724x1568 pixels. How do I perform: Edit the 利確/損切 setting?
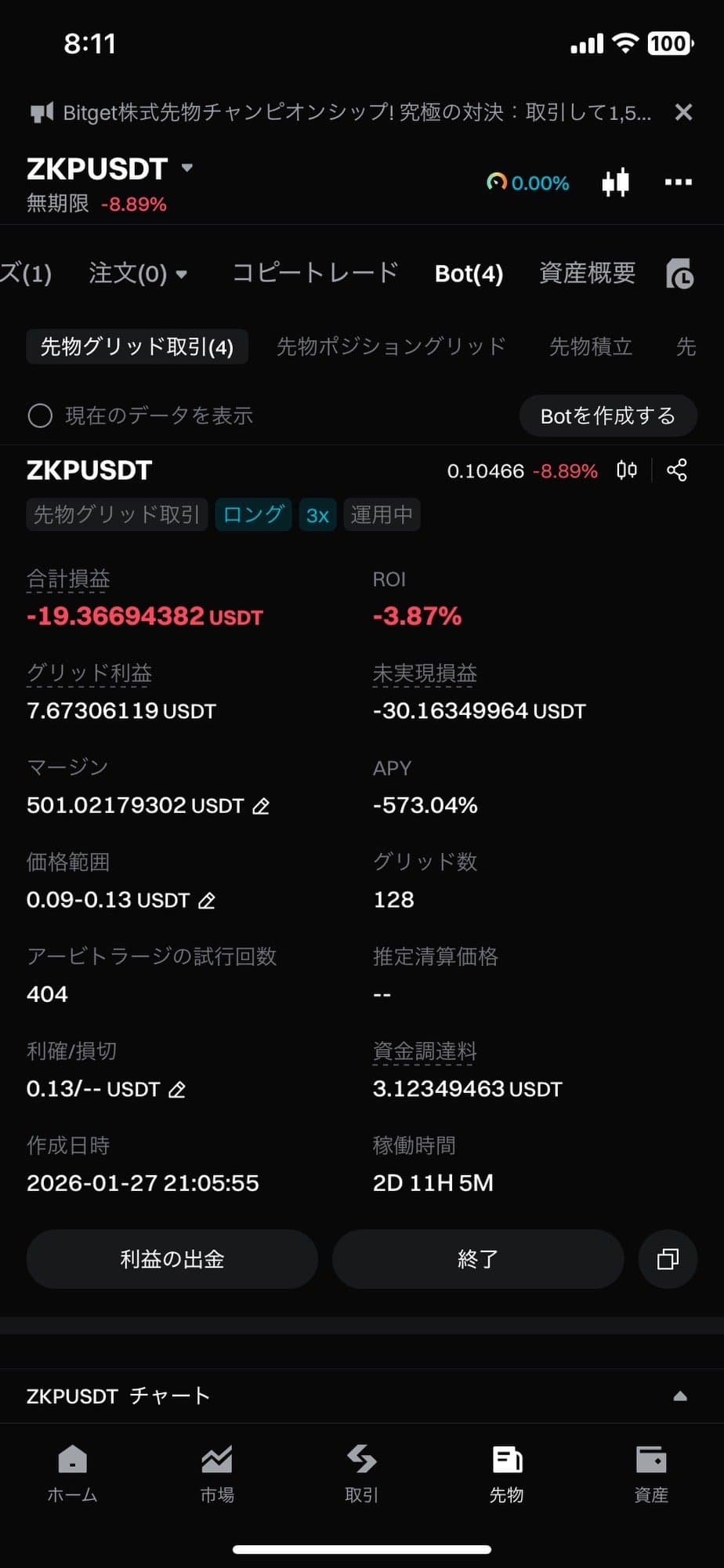[177, 1090]
